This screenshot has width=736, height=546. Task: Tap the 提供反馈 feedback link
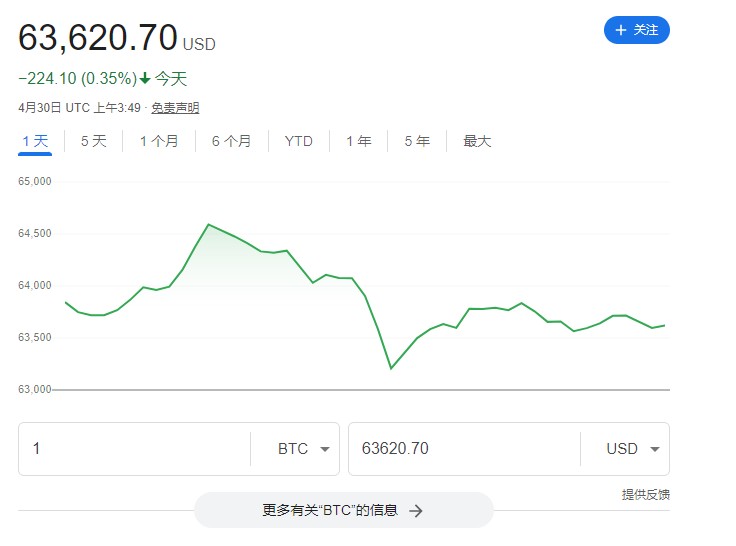pos(645,494)
